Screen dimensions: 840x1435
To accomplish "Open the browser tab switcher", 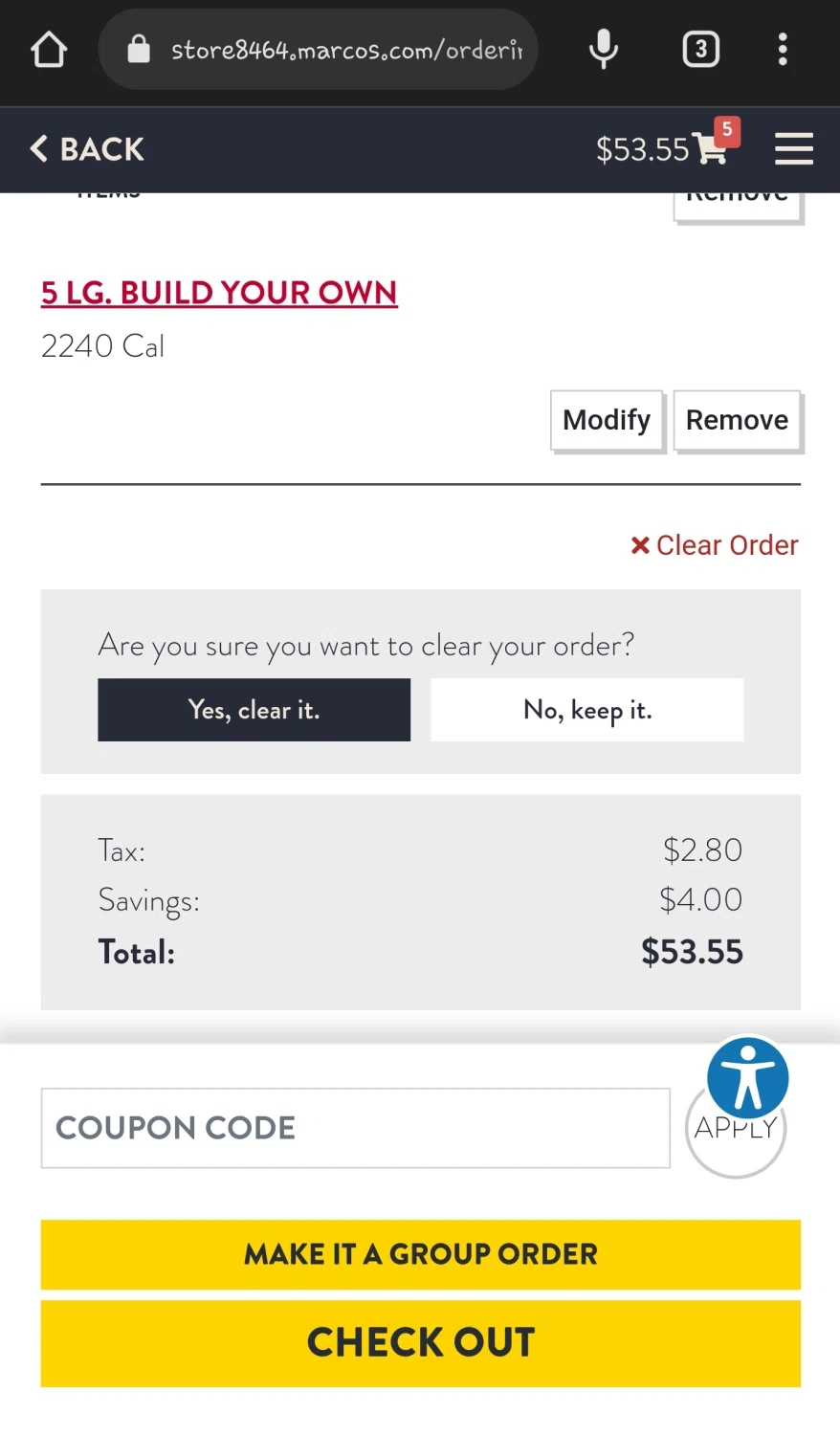I will [x=700, y=50].
